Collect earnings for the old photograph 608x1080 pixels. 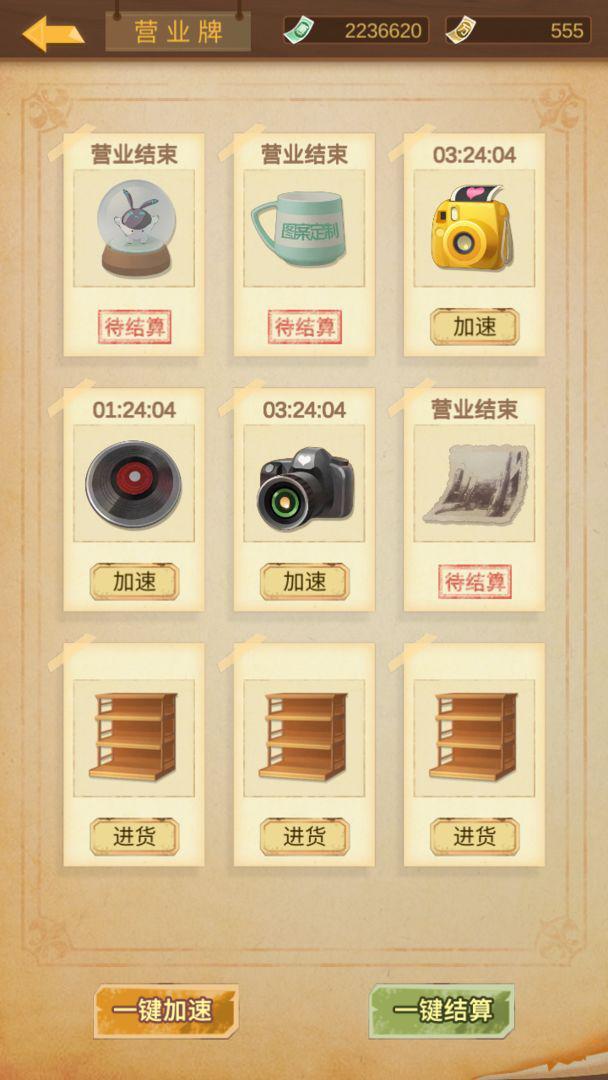[x=474, y=582]
